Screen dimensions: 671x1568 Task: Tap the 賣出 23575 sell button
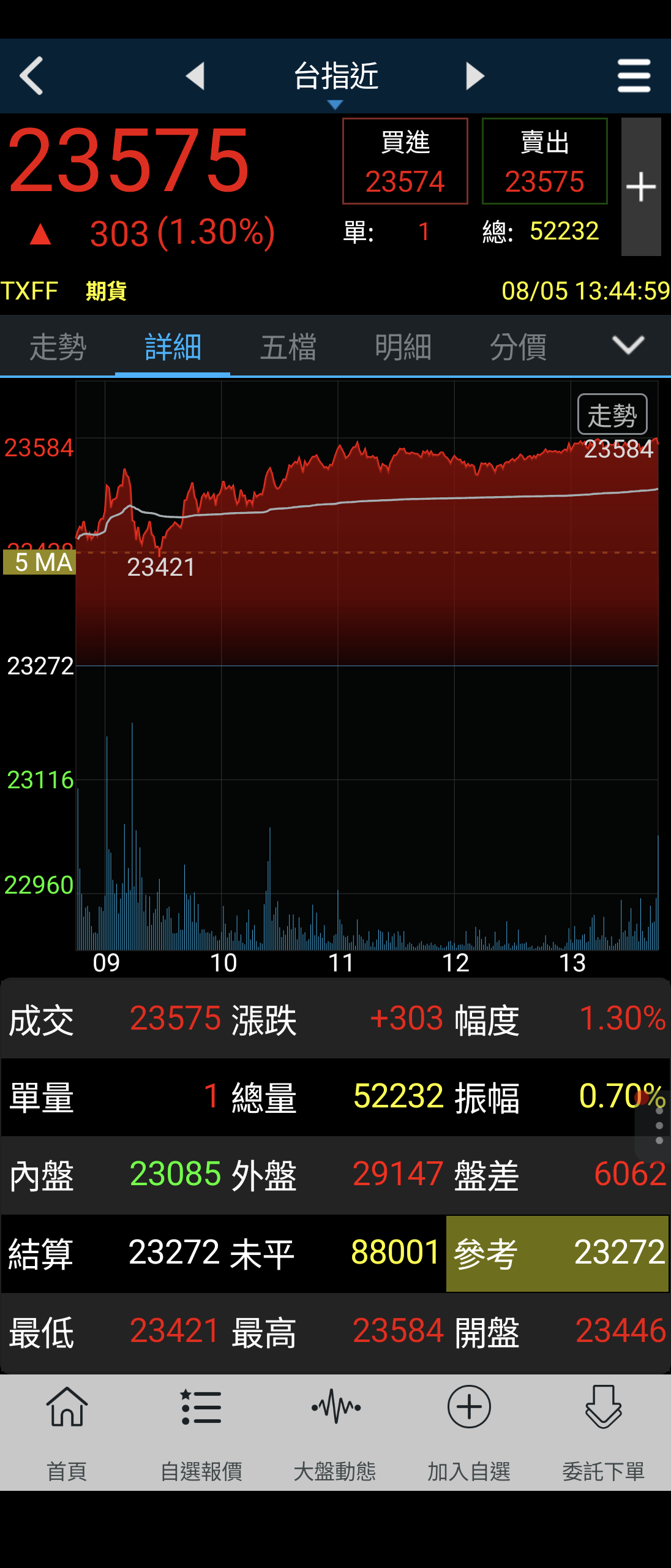pyautogui.click(x=545, y=161)
